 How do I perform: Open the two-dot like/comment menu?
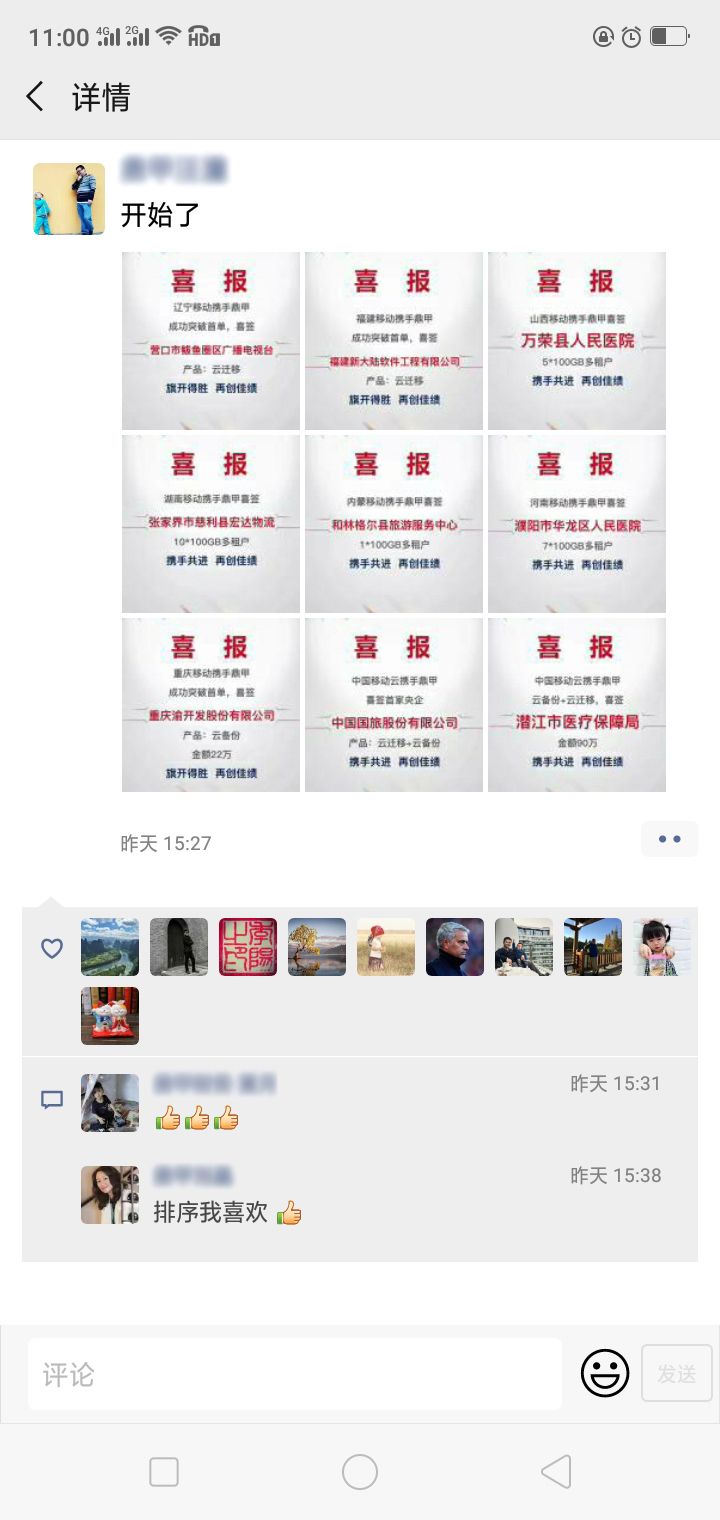pos(669,840)
